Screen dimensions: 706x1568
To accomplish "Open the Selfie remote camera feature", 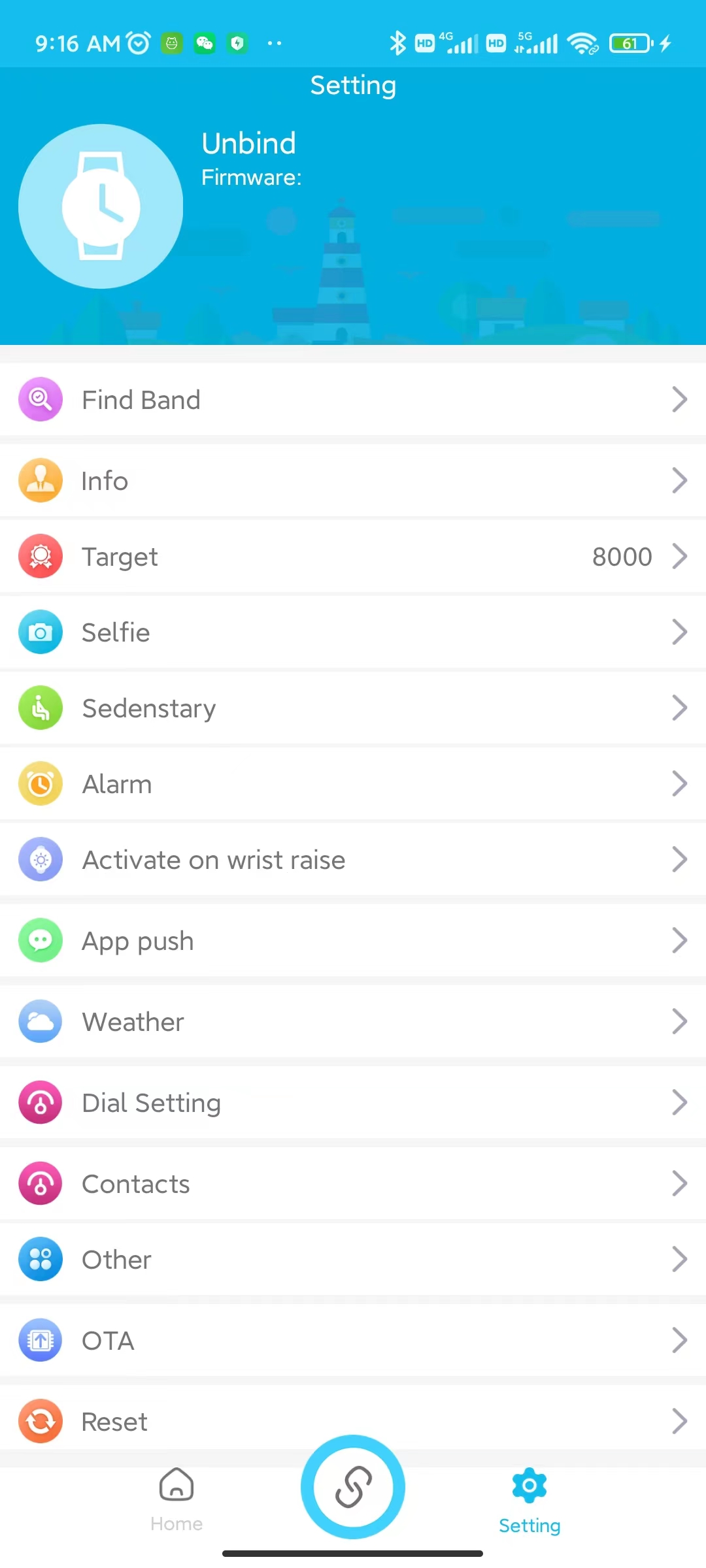I will tap(353, 632).
